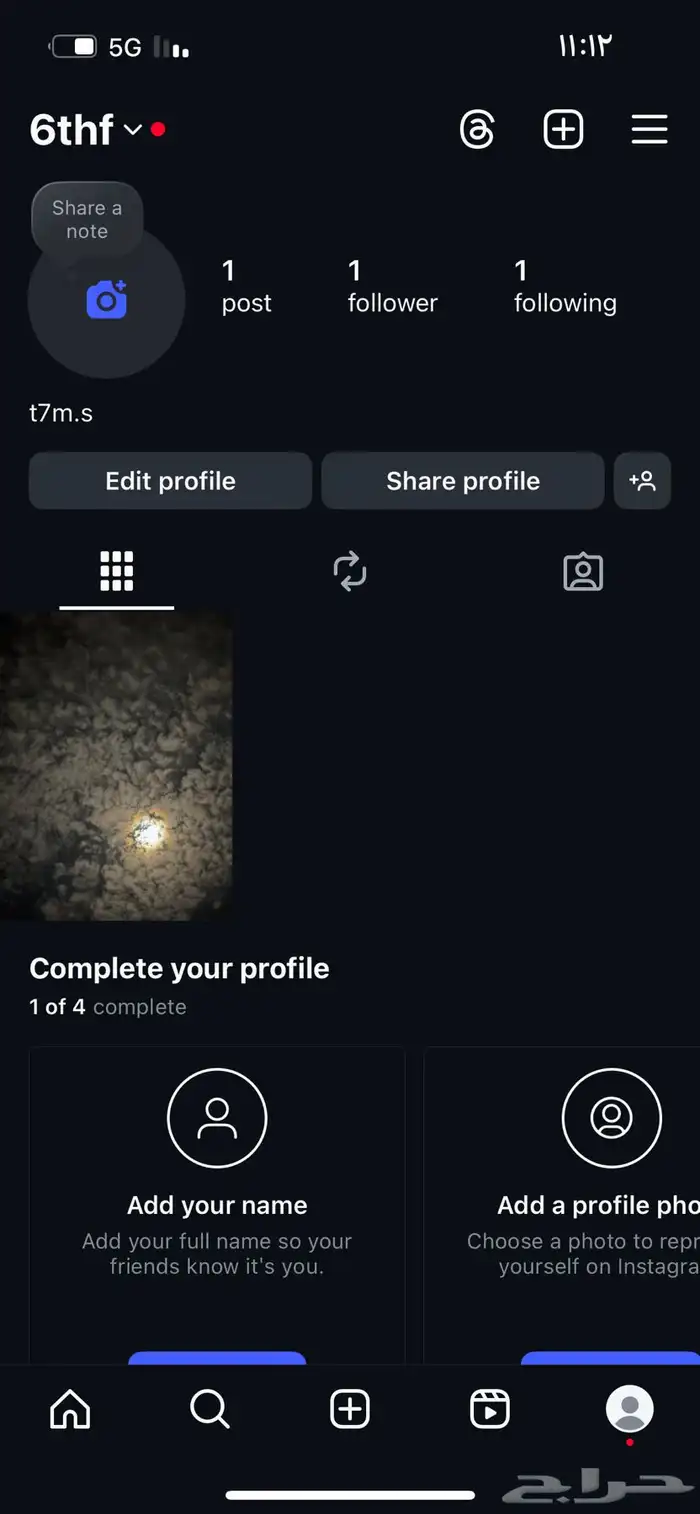Viewport: 700px width, 1514px height.
Task: Tap the Share a note bubble
Action: [87, 219]
